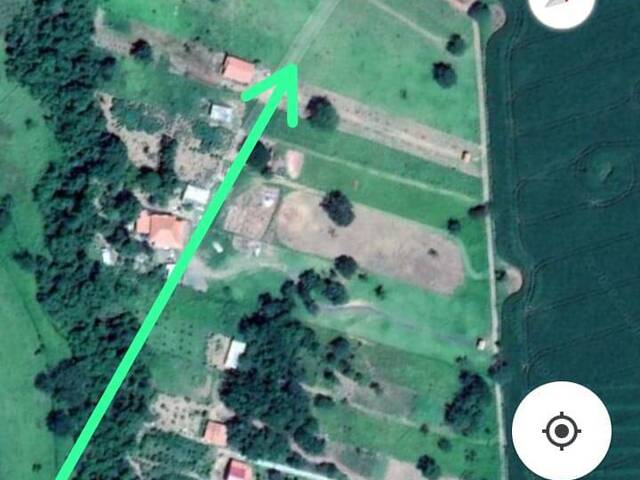This screenshot has width=640, height=480.
Task: Tap the compass to reset map orientation
Action: coord(562,8)
